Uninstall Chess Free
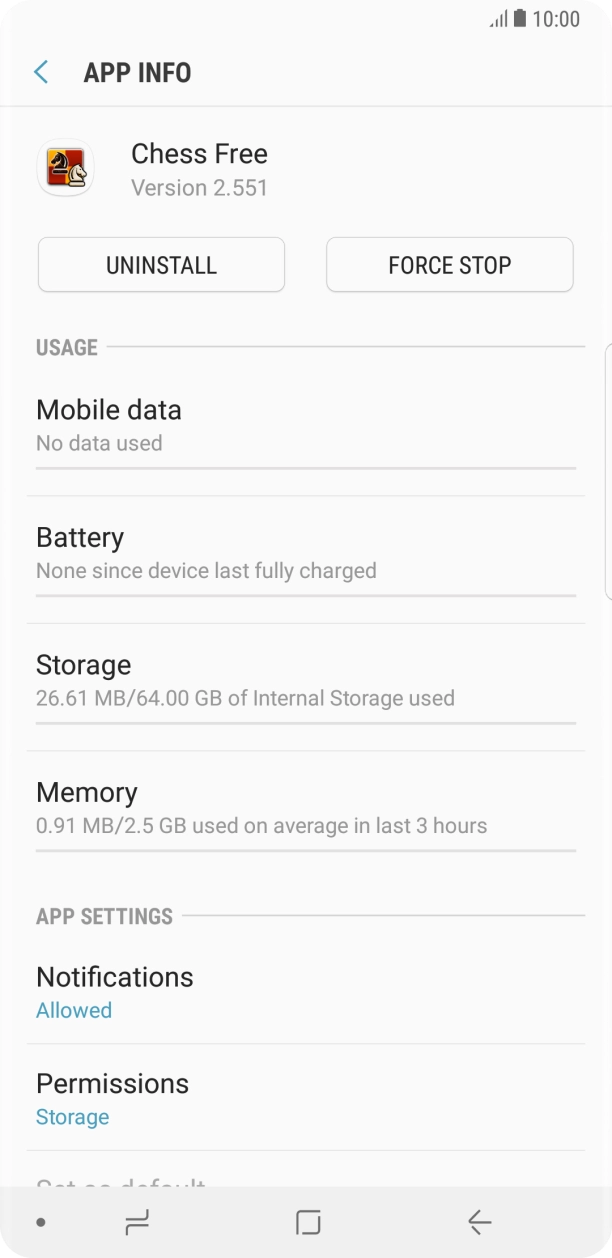Screen dimensions: 612x1258 [x=161, y=265]
